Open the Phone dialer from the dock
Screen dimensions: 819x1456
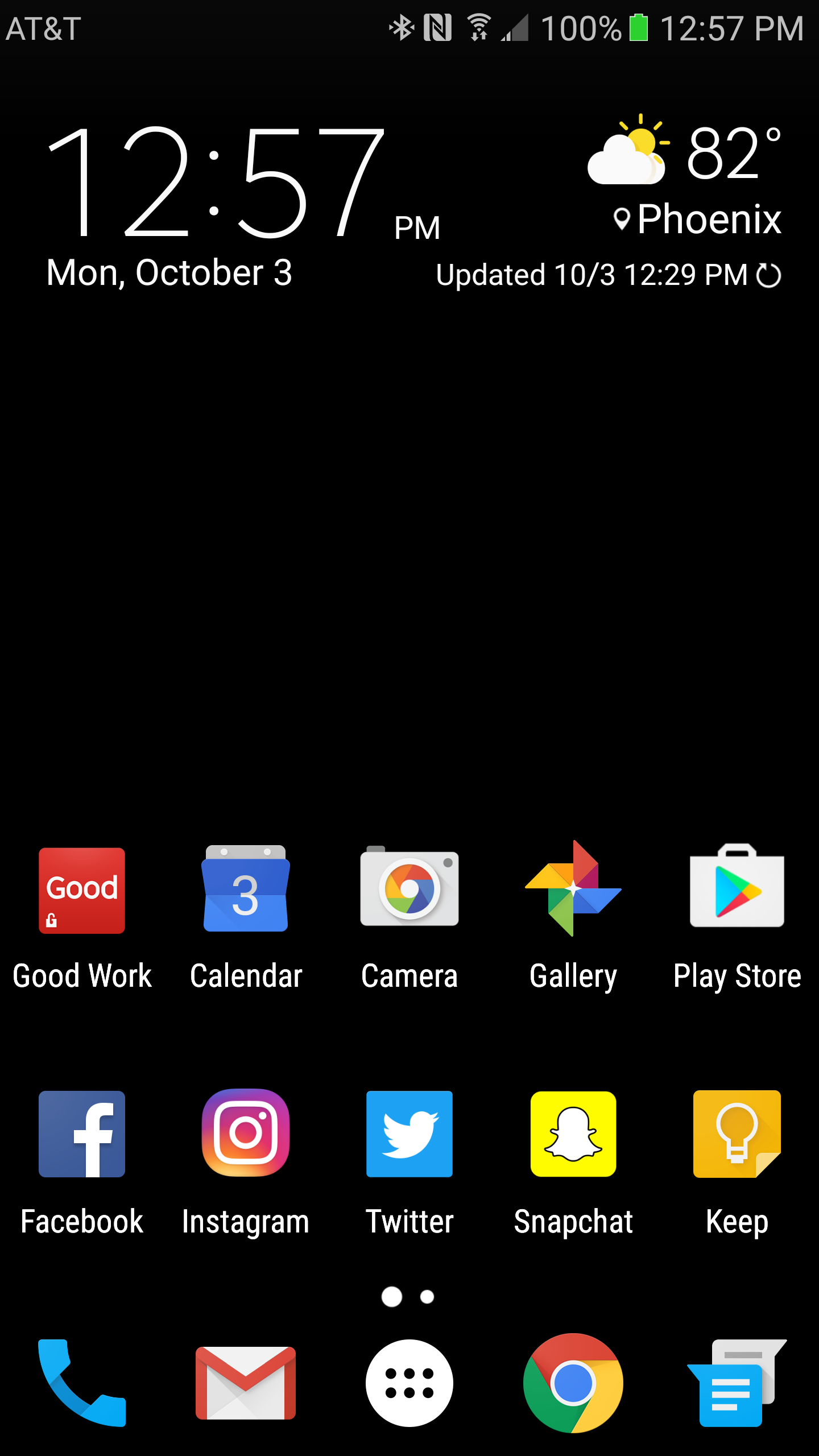(82, 1382)
